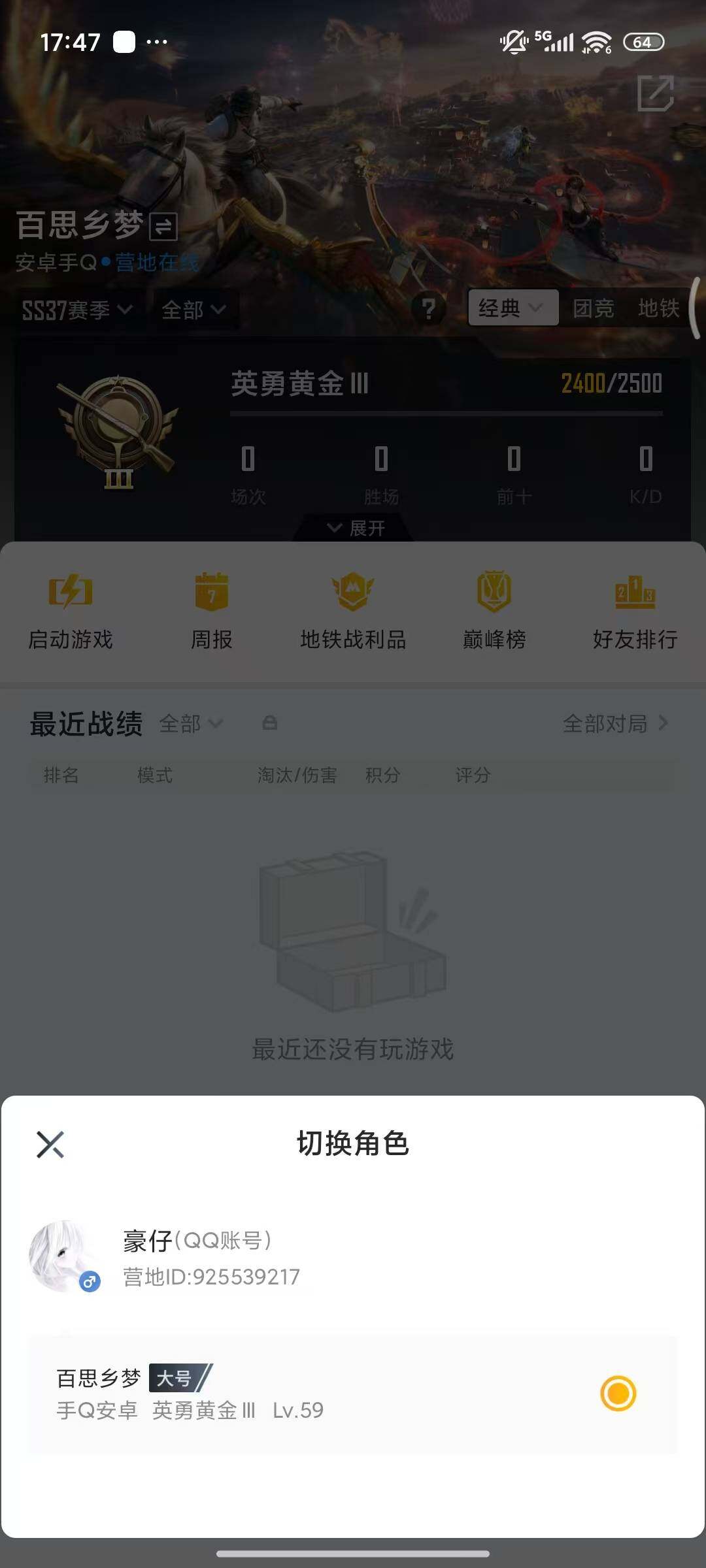Expand the 展开 rank details section
Screen dimensions: 706x1568
pyautogui.click(x=353, y=527)
